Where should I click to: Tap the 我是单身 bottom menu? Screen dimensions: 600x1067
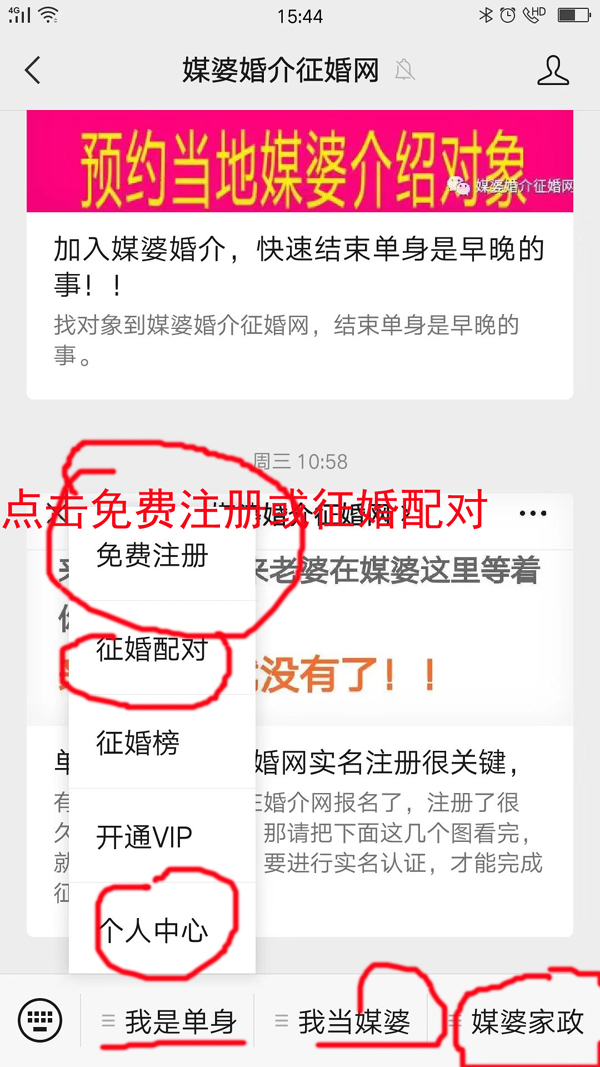click(x=169, y=1021)
